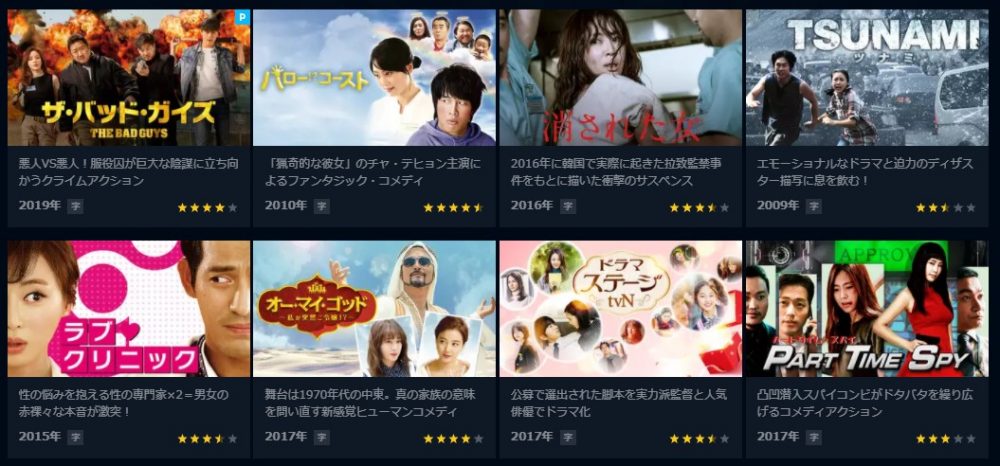
Task: Open ザ・バッド・ガイズ The Bad Guys card
Action: [129, 78]
